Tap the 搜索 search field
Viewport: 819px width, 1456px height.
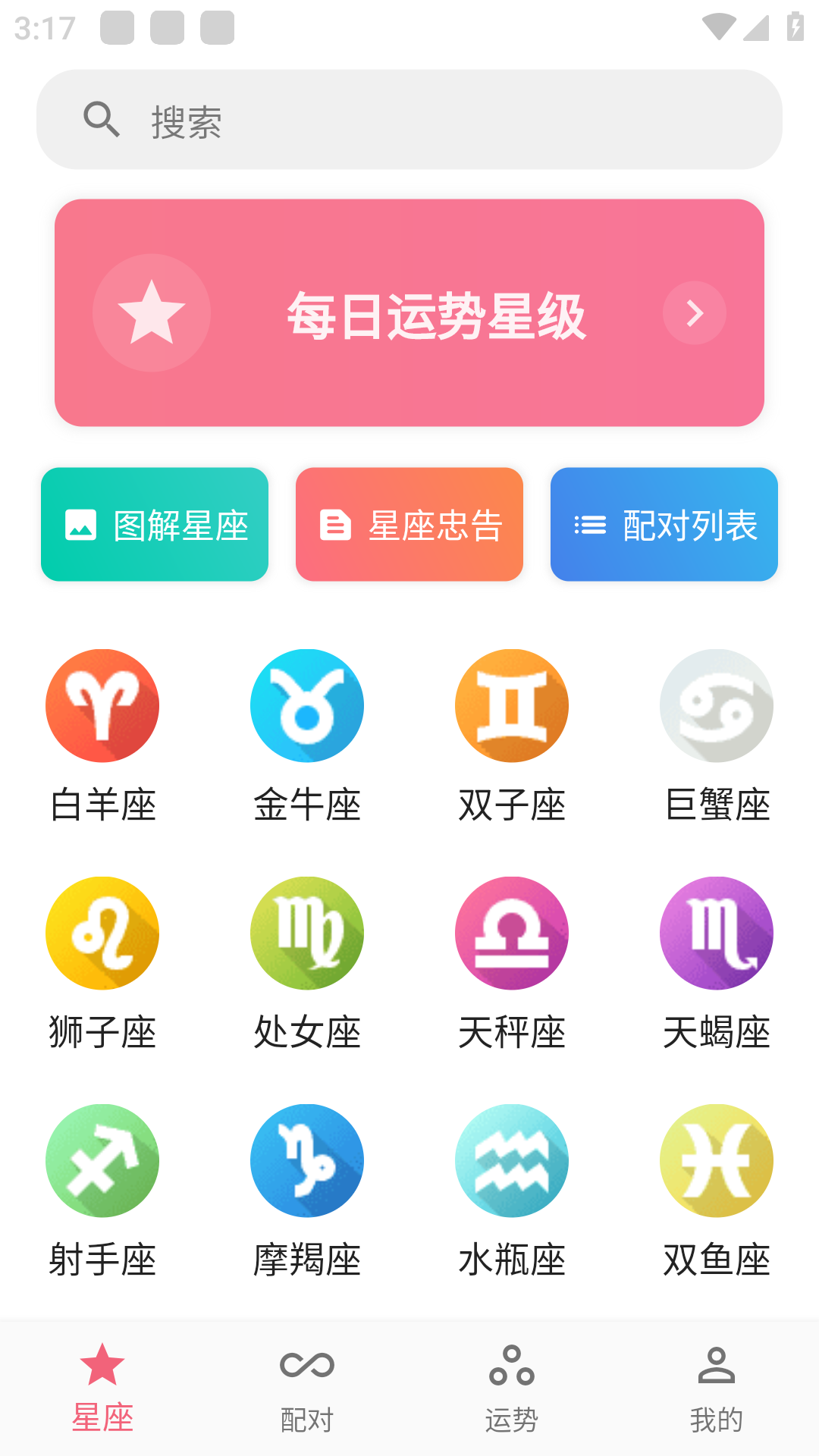click(409, 120)
